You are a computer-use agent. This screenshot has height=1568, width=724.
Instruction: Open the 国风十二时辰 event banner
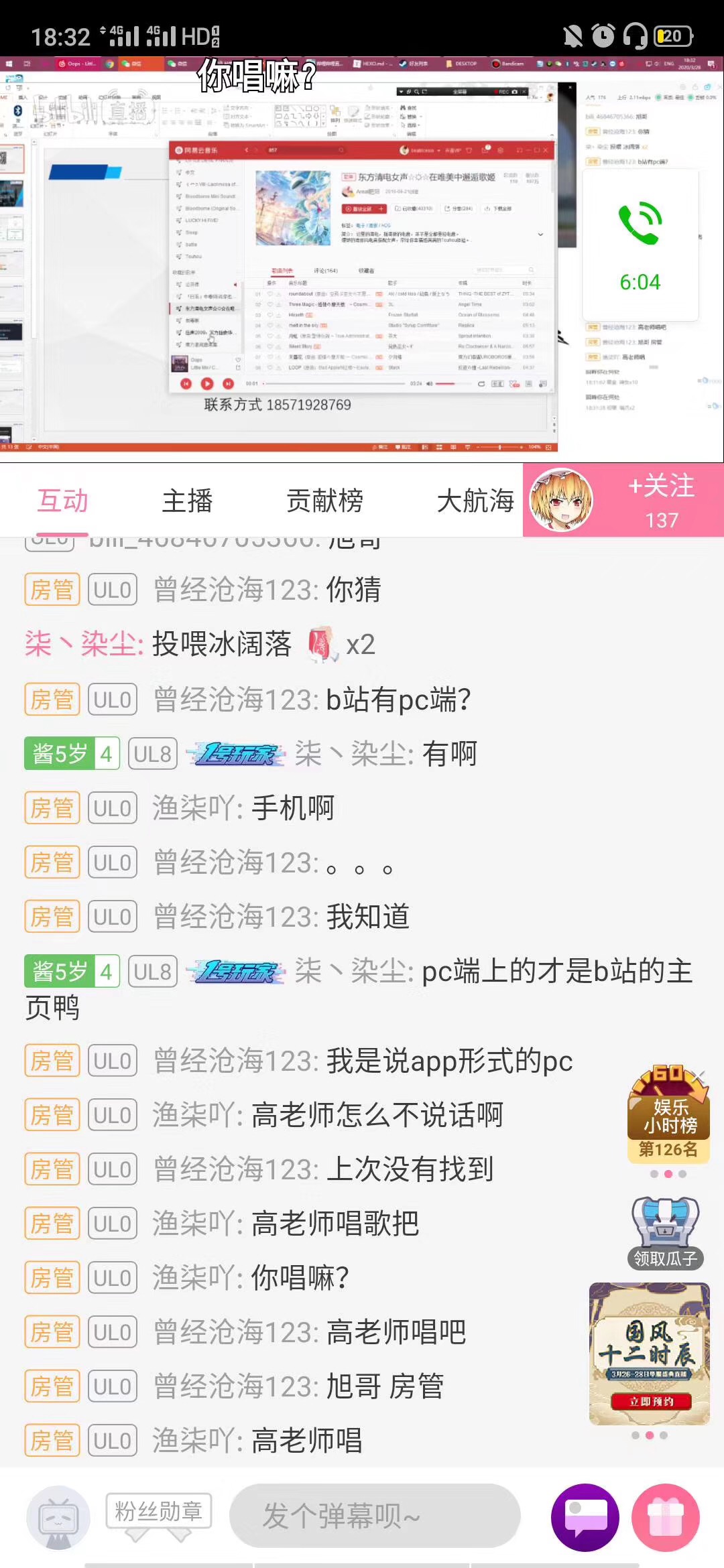649,1354
